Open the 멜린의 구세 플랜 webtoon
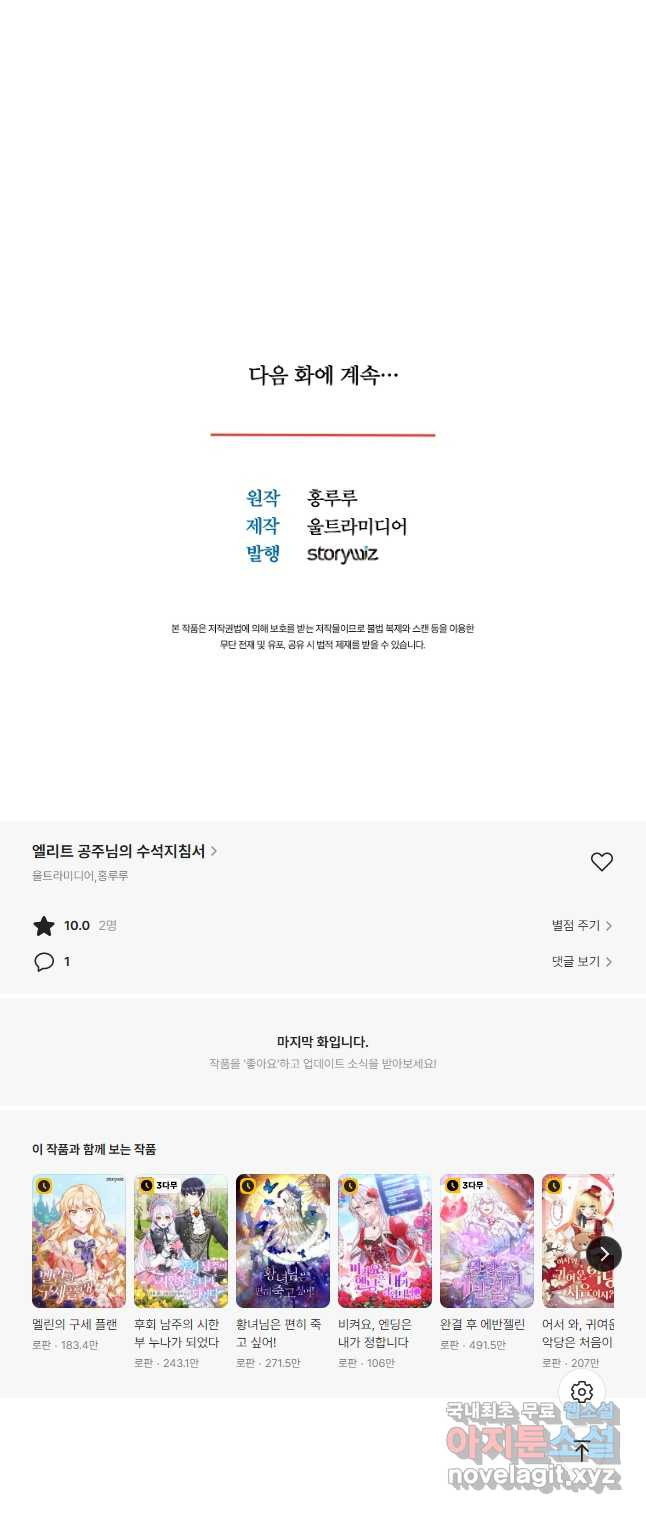The height and width of the screenshot is (1514, 646). 79,1241
